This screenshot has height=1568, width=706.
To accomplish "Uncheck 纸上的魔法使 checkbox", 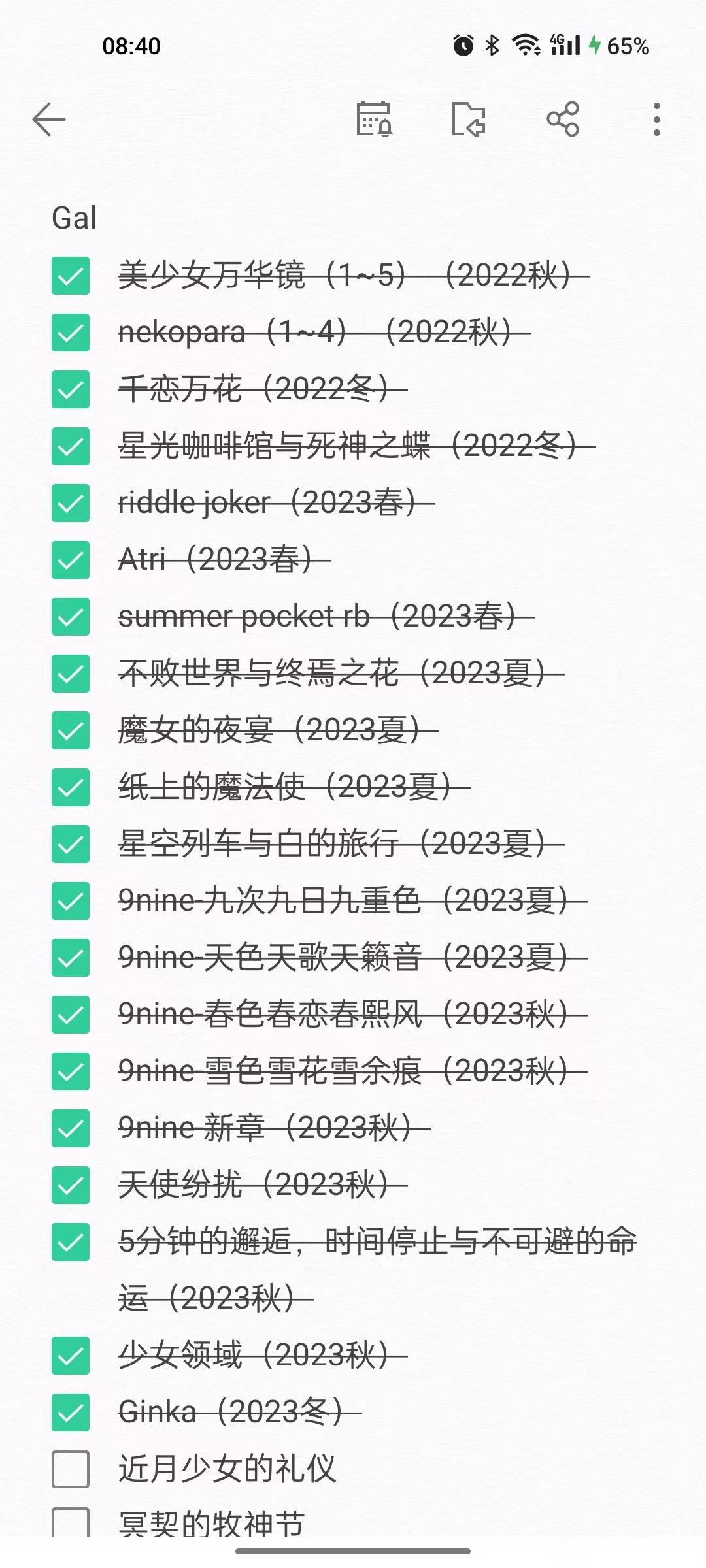I will pyautogui.click(x=71, y=787).
